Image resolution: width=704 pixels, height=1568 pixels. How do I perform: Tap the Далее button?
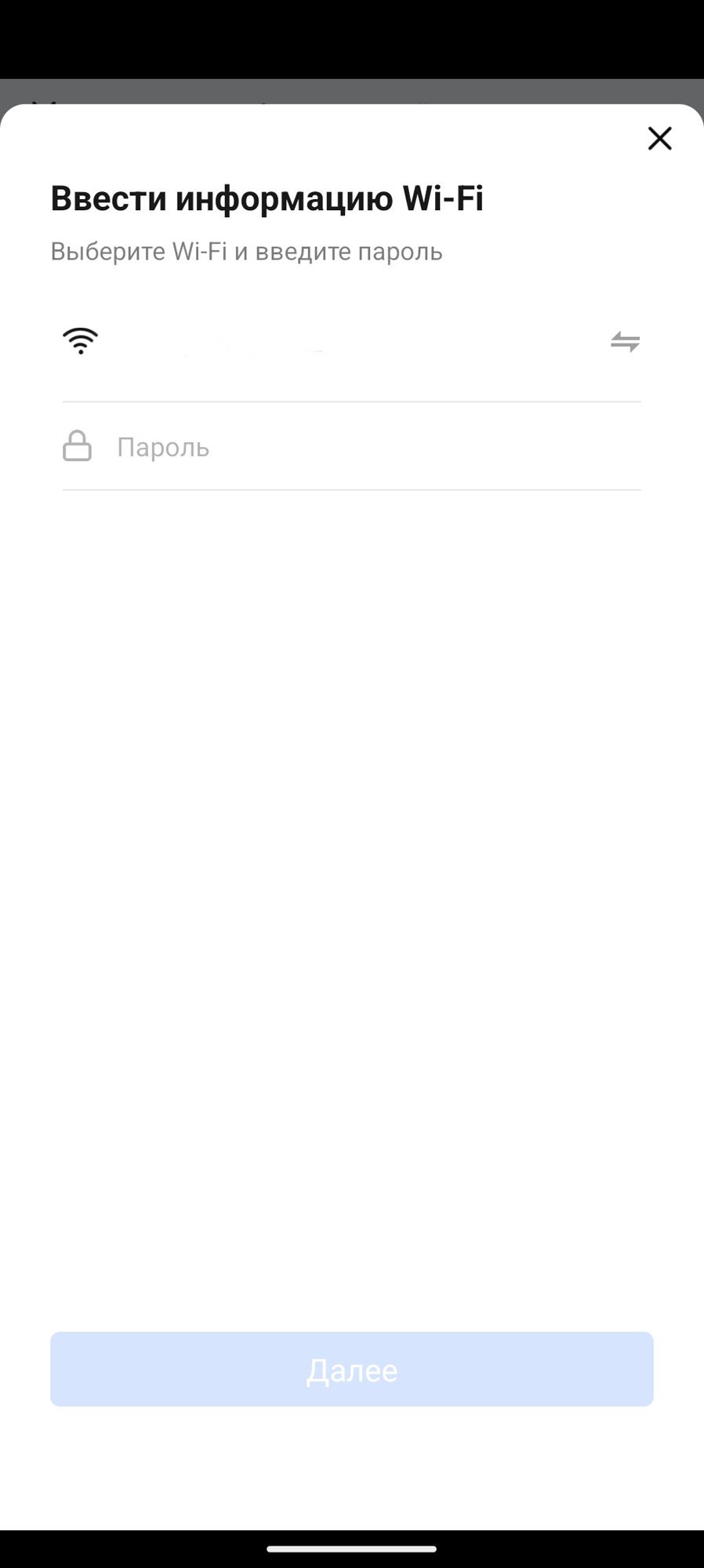pyautogui.click(x=352, y=1370)
